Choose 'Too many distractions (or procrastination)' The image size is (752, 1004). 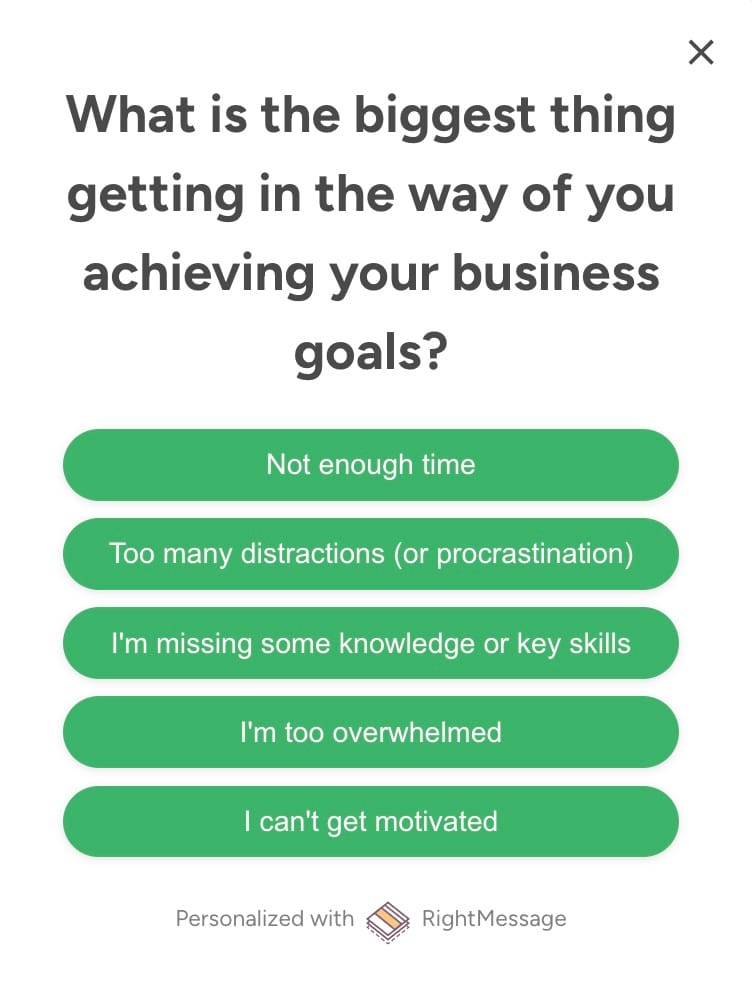(370, 554)
